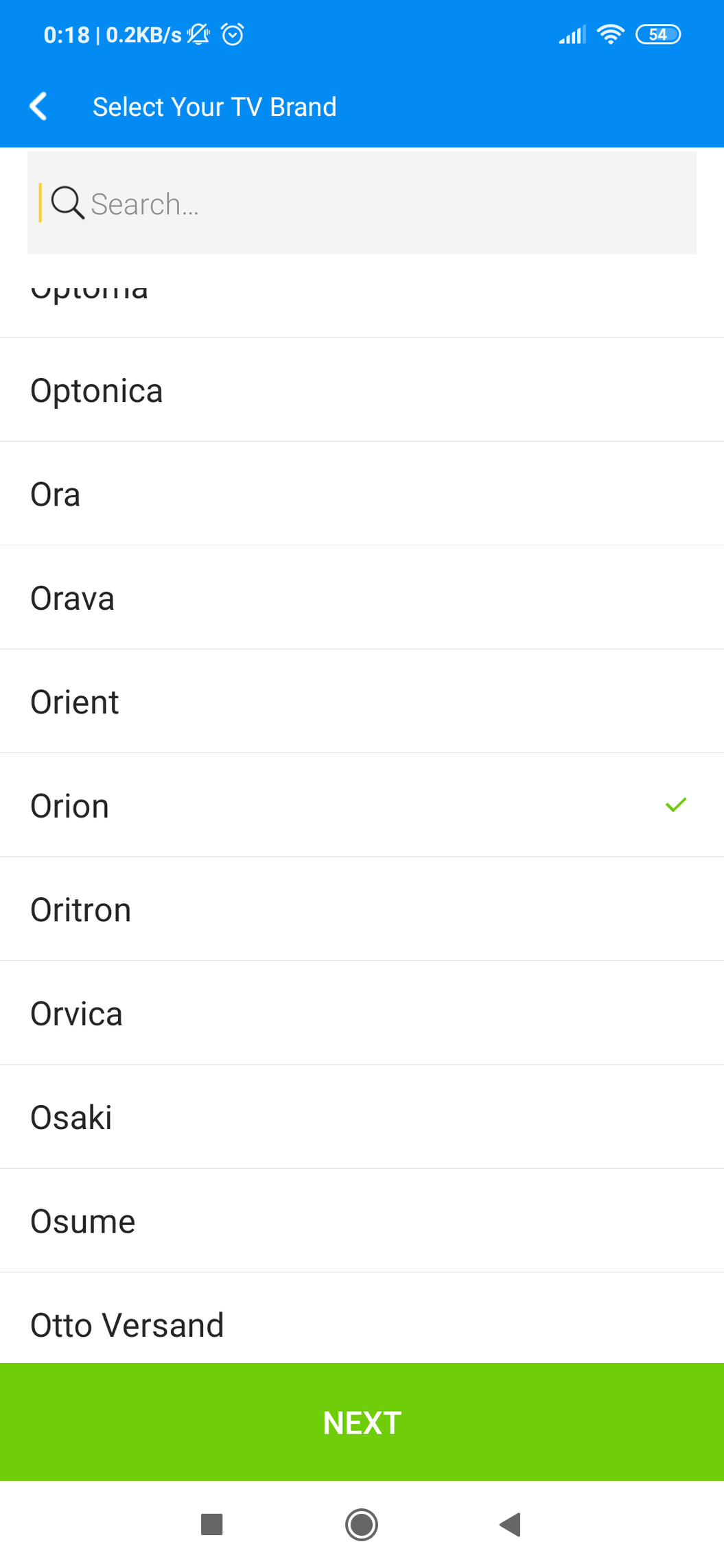
Task: Choose the Orvica brand
Action: coord(362,1013)
